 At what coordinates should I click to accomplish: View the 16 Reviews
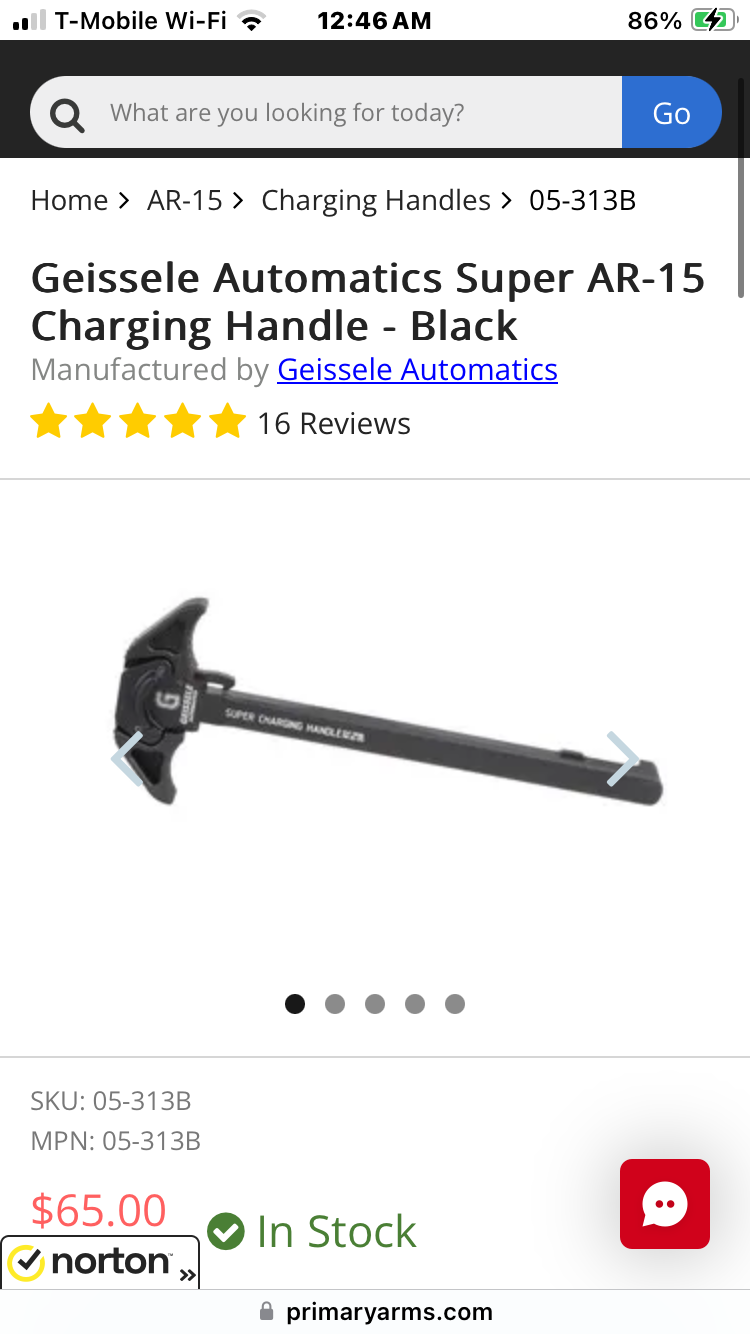point(333,423)
